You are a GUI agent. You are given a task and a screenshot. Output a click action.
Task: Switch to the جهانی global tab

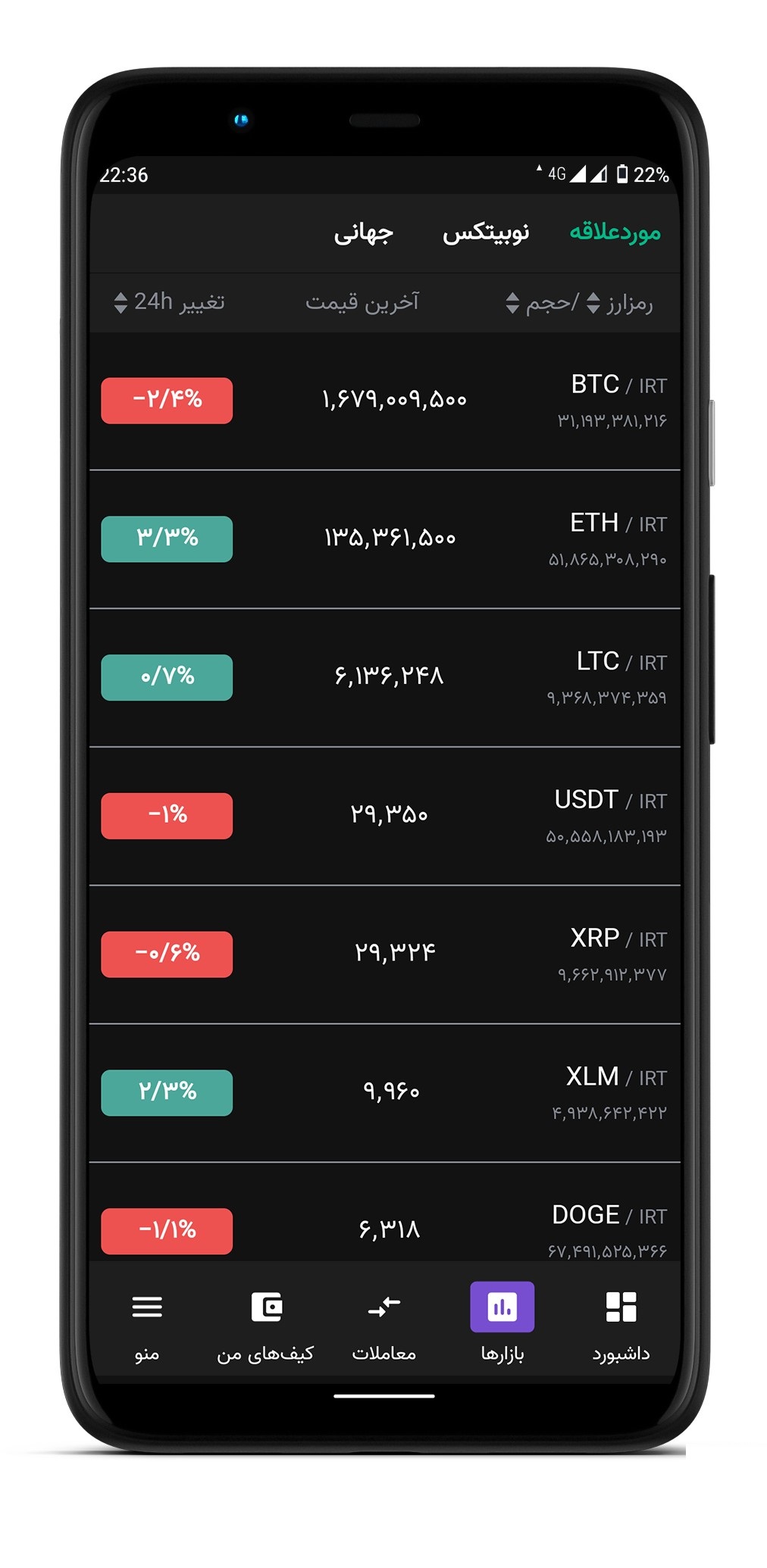(x=363, y=232)
